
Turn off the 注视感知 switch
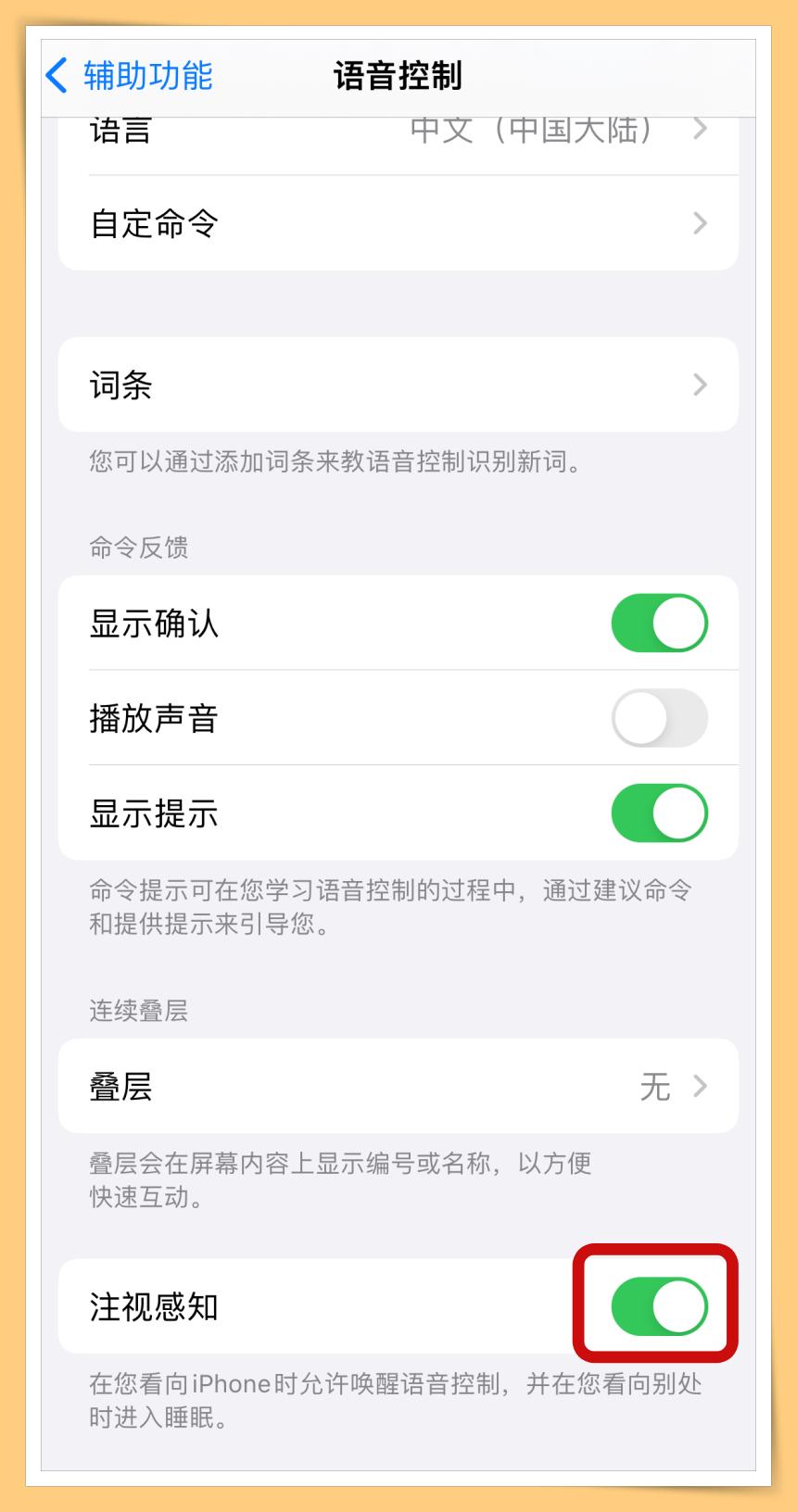(661, 1305)
